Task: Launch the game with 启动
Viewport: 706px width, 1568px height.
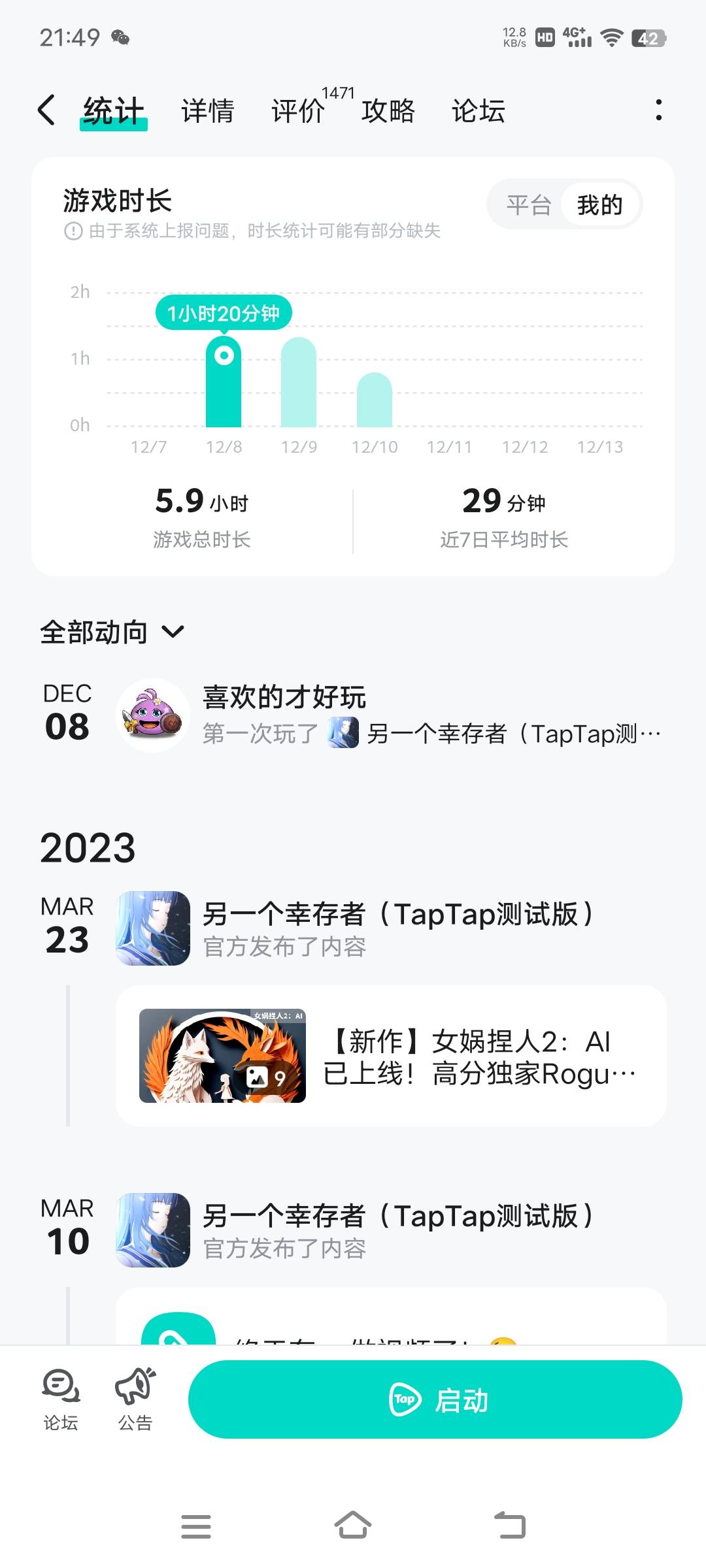Action: click(435, 1399)
